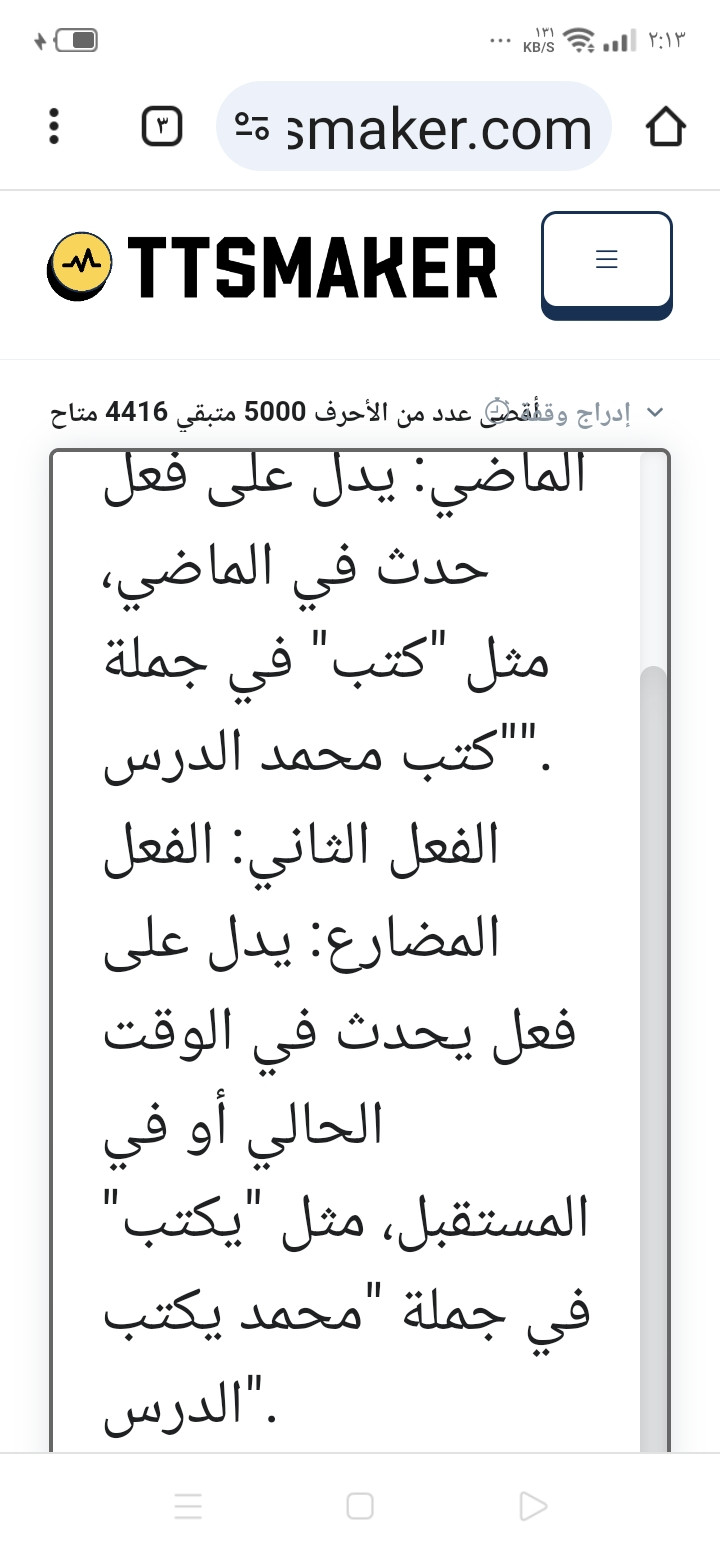The height and width of the screenshot is (1560, 720).
Task: Go to the browser home page
Action: pos(665,127)
